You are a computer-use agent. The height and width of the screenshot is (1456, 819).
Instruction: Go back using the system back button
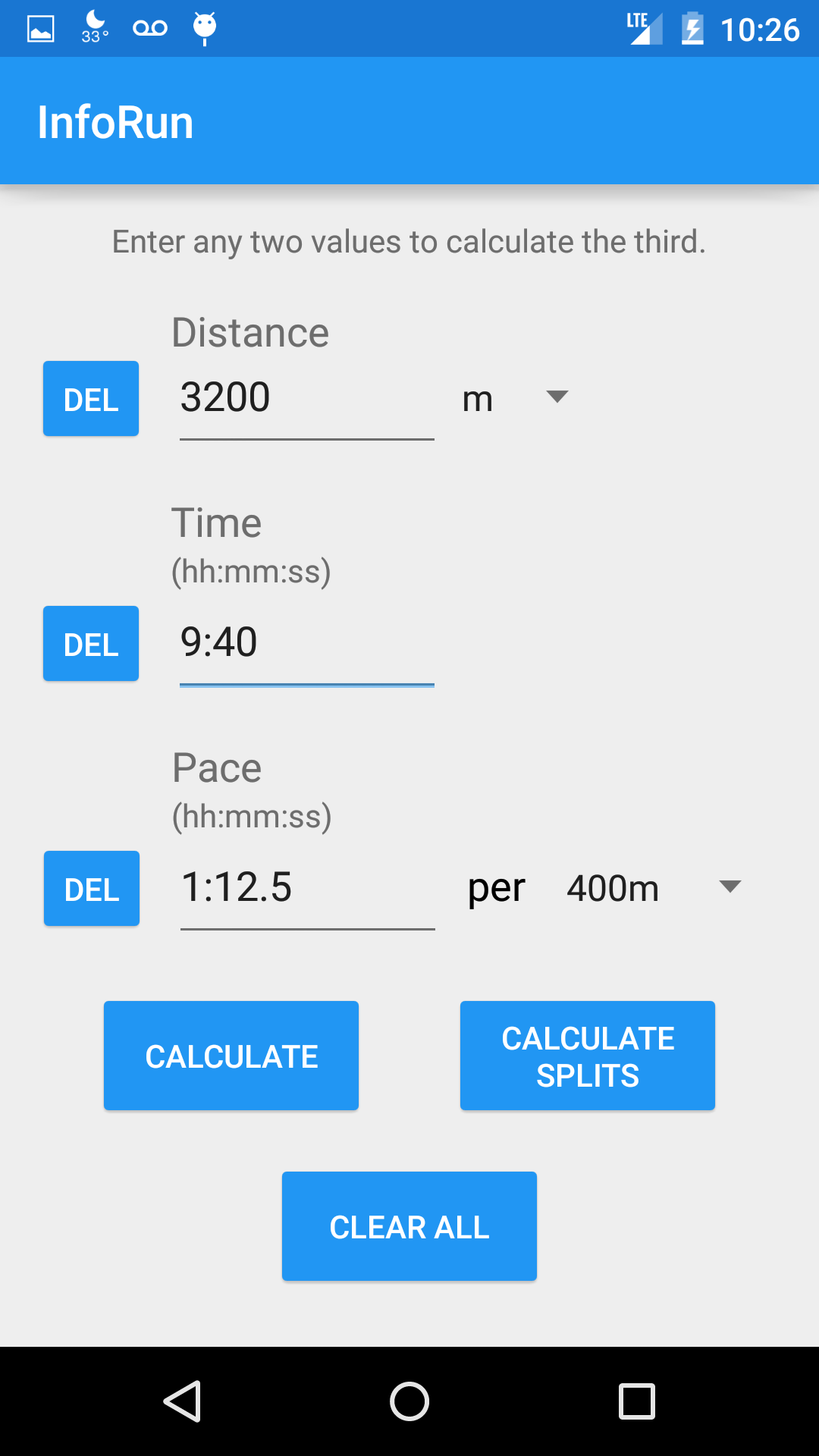pos(182,1401)
